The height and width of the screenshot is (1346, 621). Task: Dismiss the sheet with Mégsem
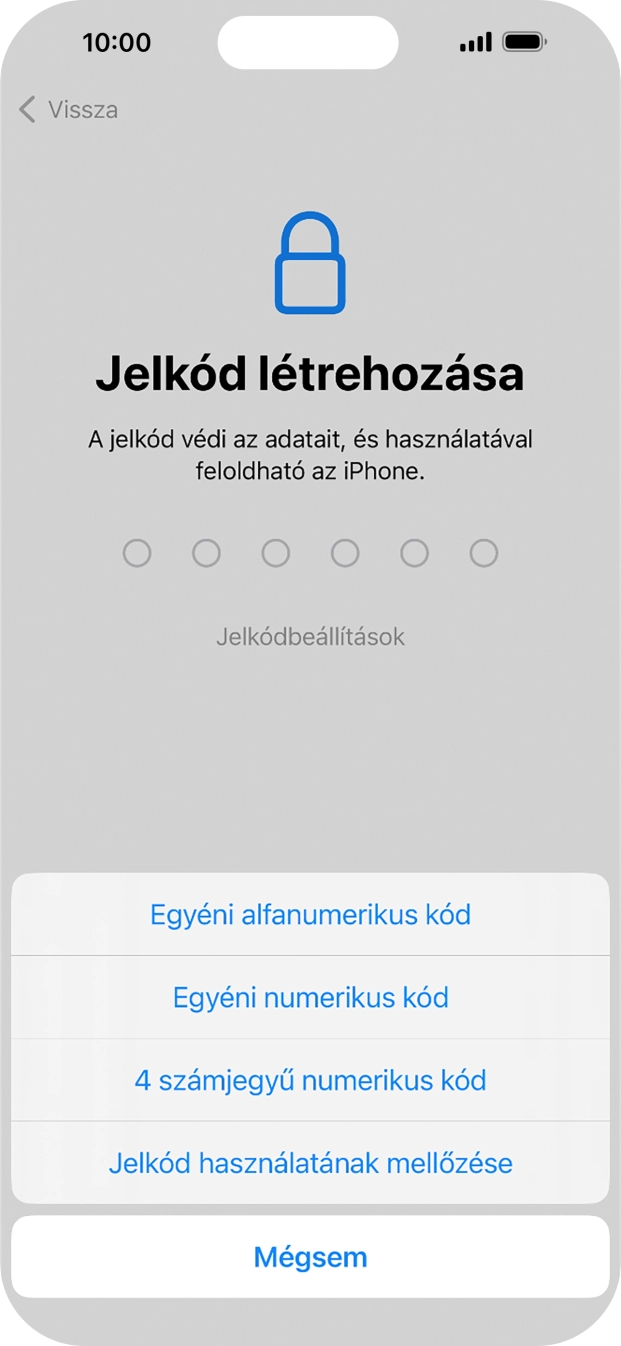tap(310, 1257)
